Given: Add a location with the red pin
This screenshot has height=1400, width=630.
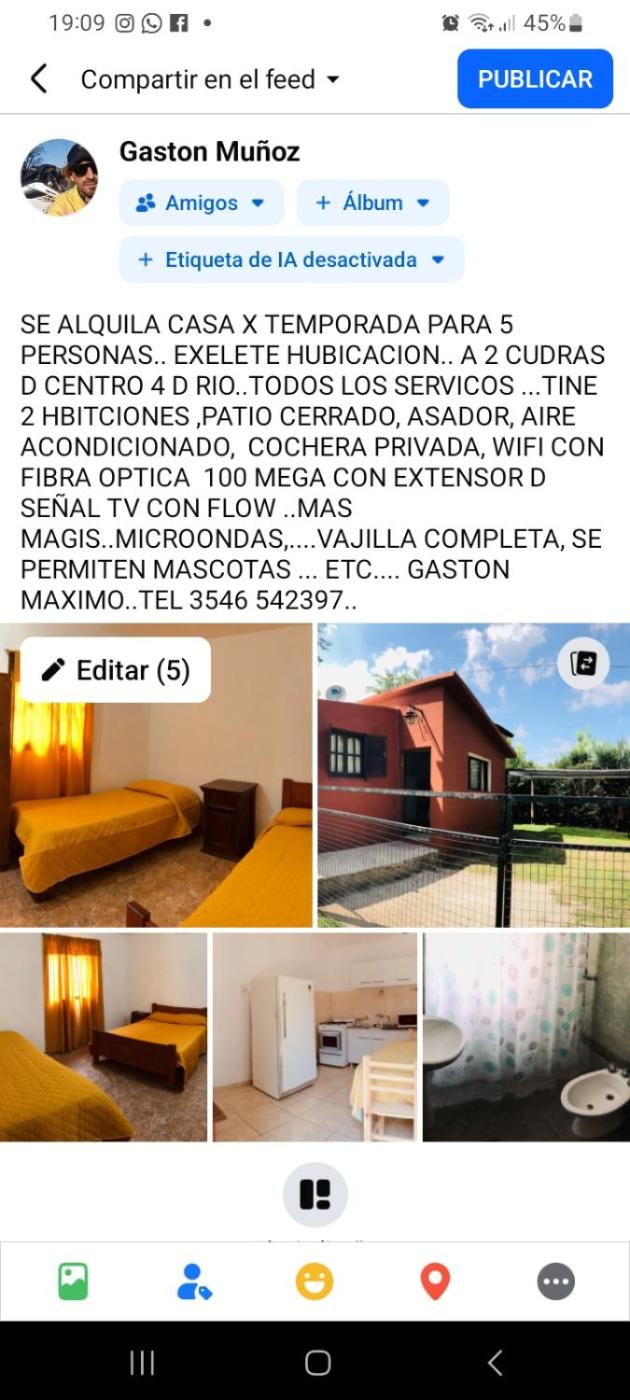Looking at the screenshot, I should [x=435, y=1281].
